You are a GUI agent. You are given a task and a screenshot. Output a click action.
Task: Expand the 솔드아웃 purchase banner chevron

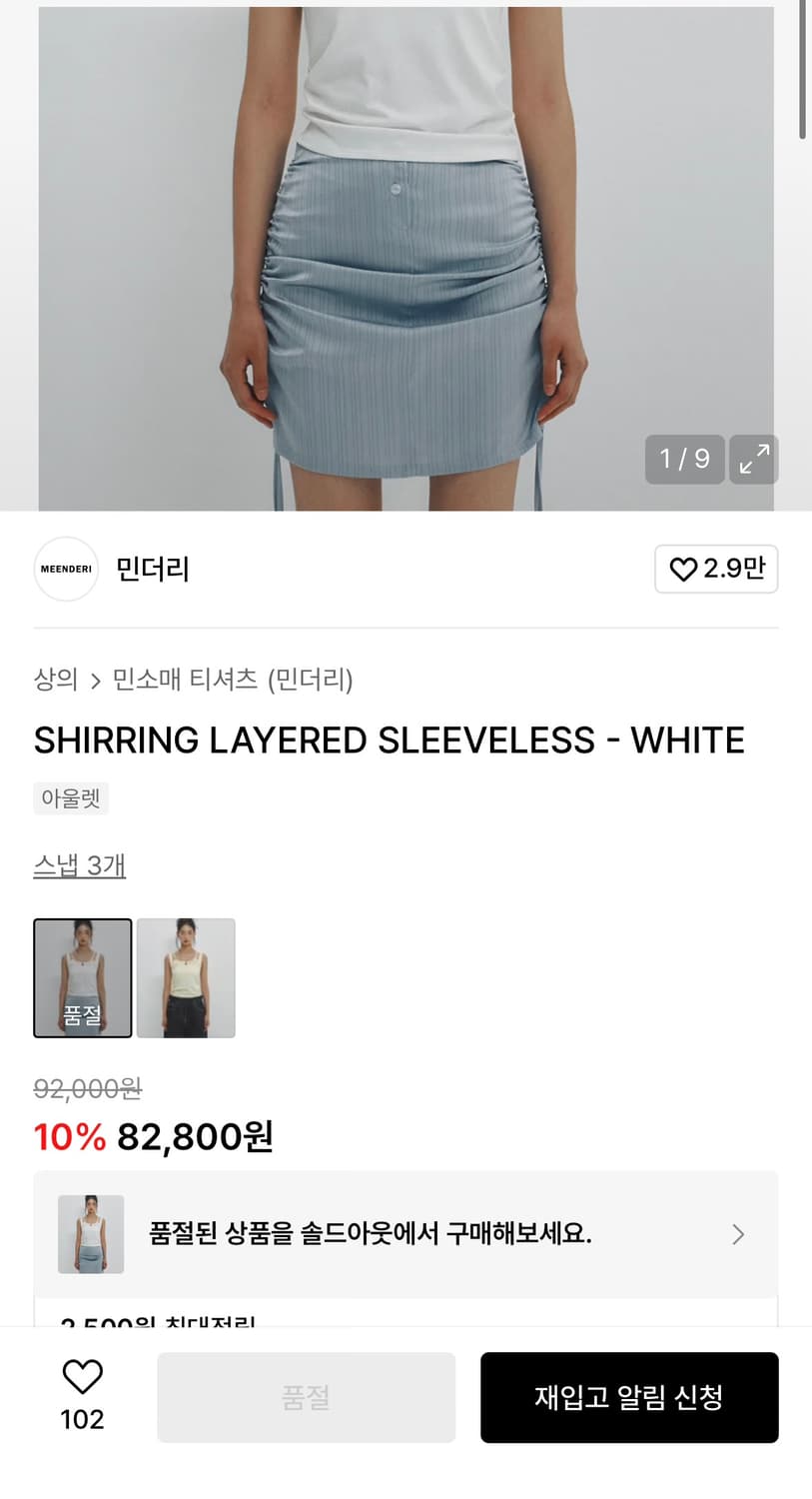coord(738,1234)
